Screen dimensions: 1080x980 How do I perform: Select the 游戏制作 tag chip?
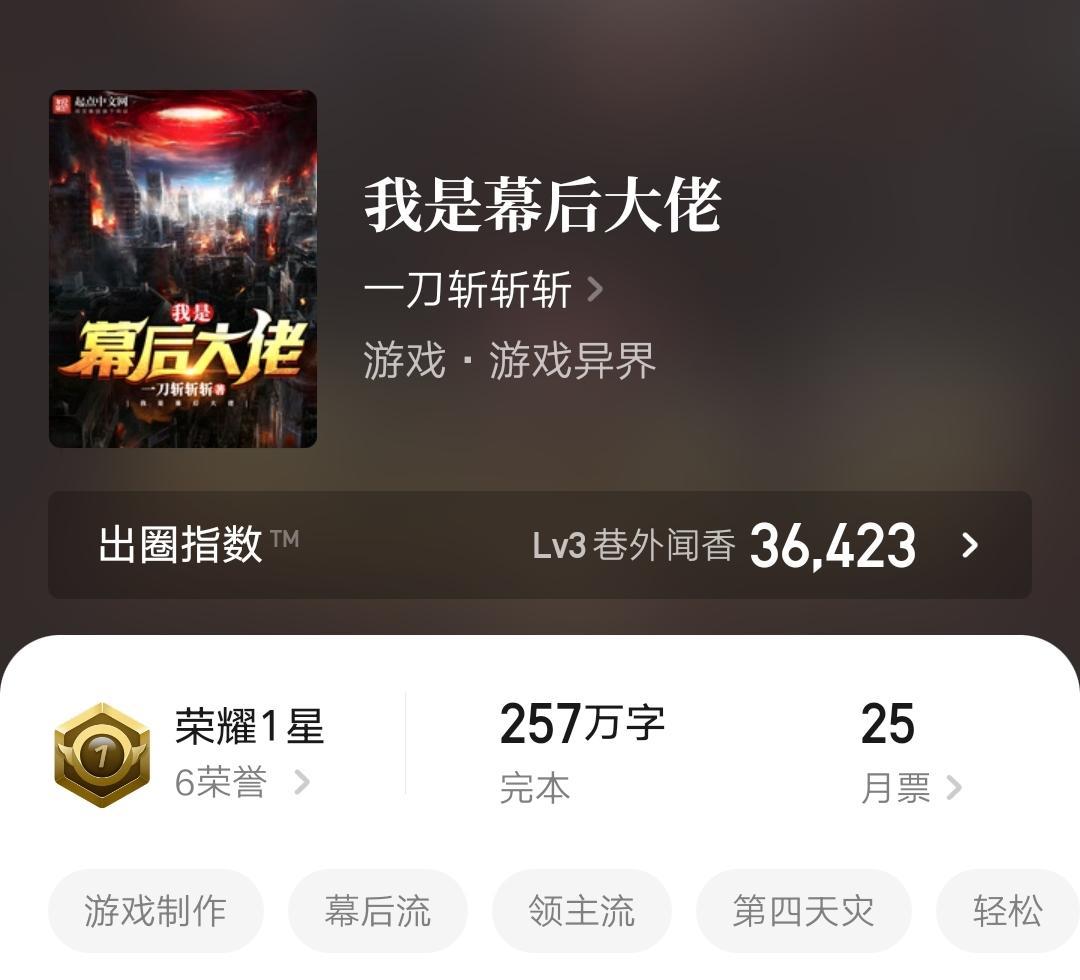pos(155,911)
